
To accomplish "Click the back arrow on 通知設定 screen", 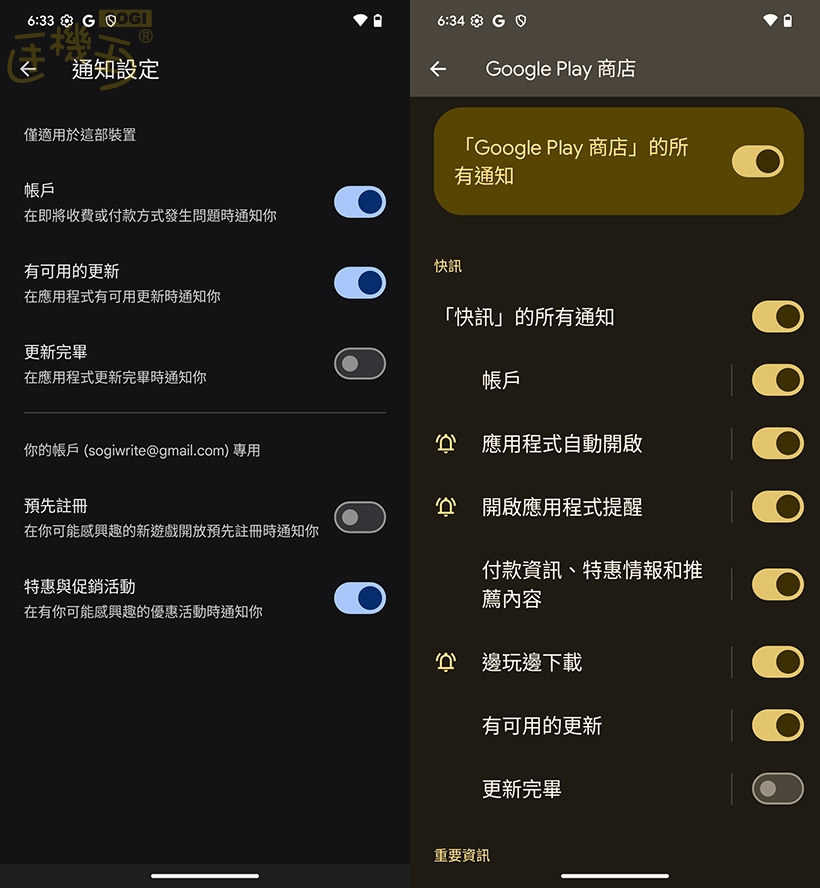I will [x=27, y=69].
